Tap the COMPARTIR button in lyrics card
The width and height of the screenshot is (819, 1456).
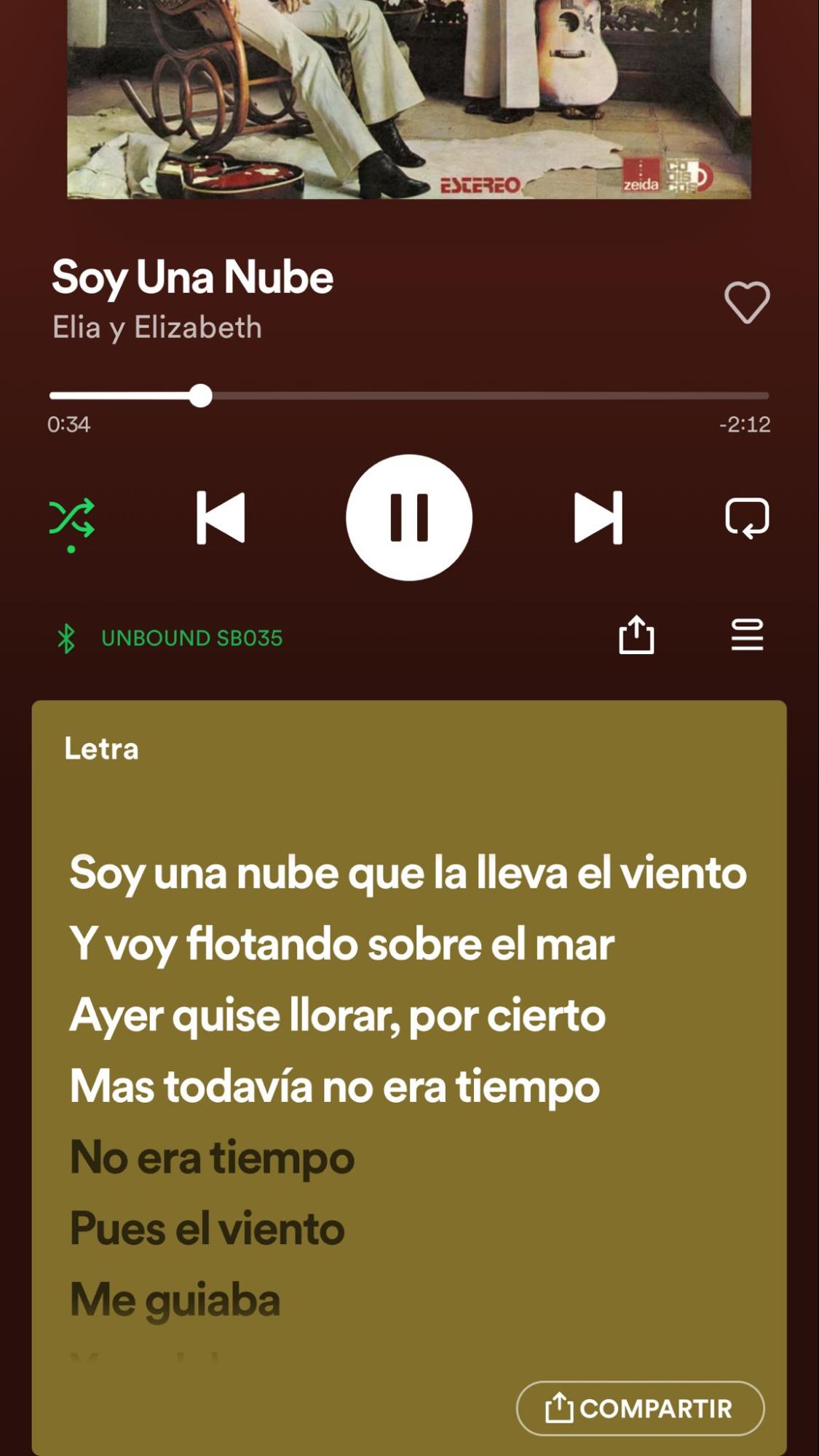640,1408
